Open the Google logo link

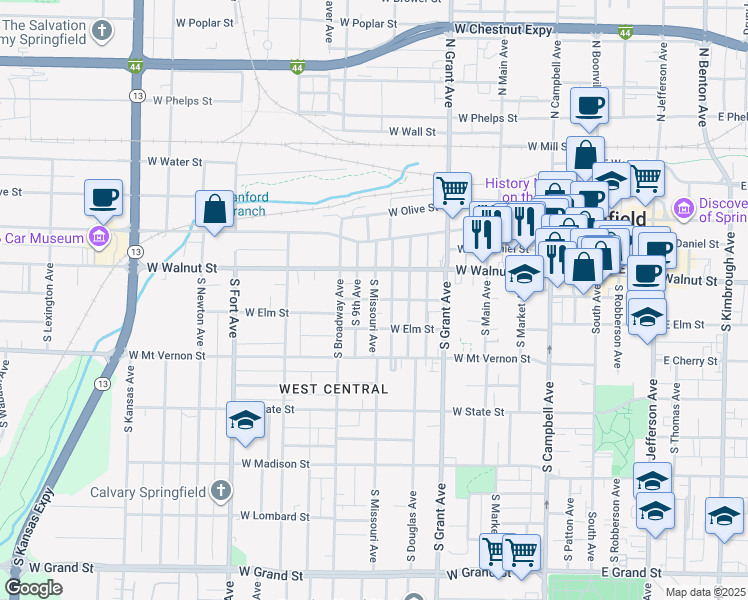point(34,589)
